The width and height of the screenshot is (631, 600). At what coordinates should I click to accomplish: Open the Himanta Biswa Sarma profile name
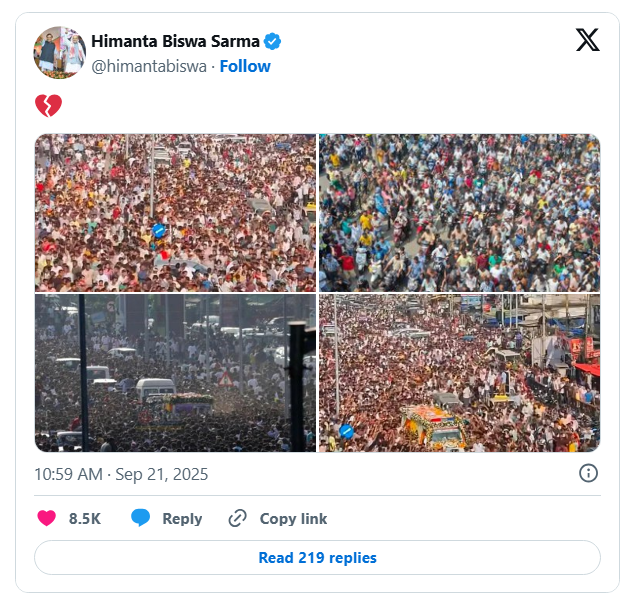point(175,41)
